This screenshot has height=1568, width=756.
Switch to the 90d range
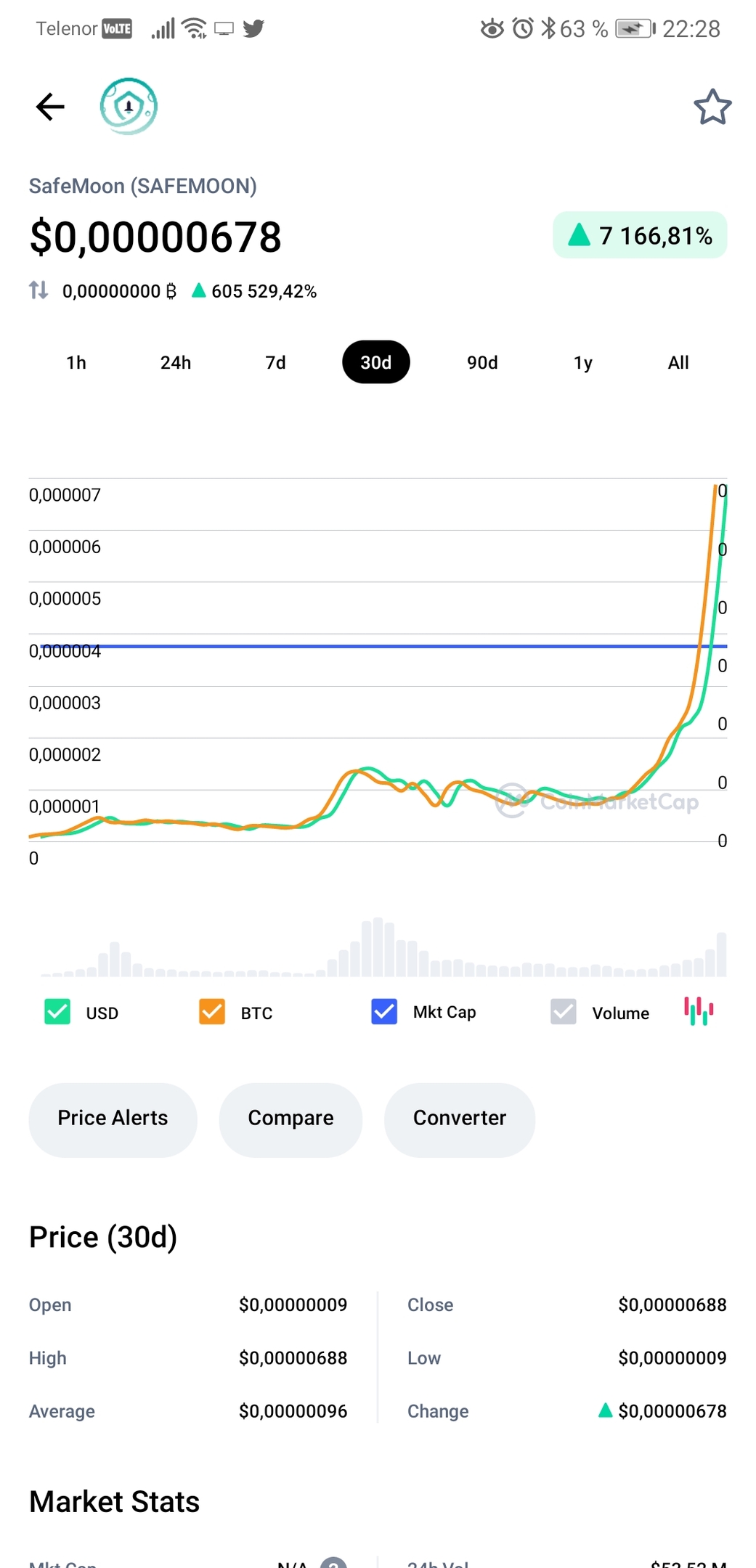pos(482,362)
